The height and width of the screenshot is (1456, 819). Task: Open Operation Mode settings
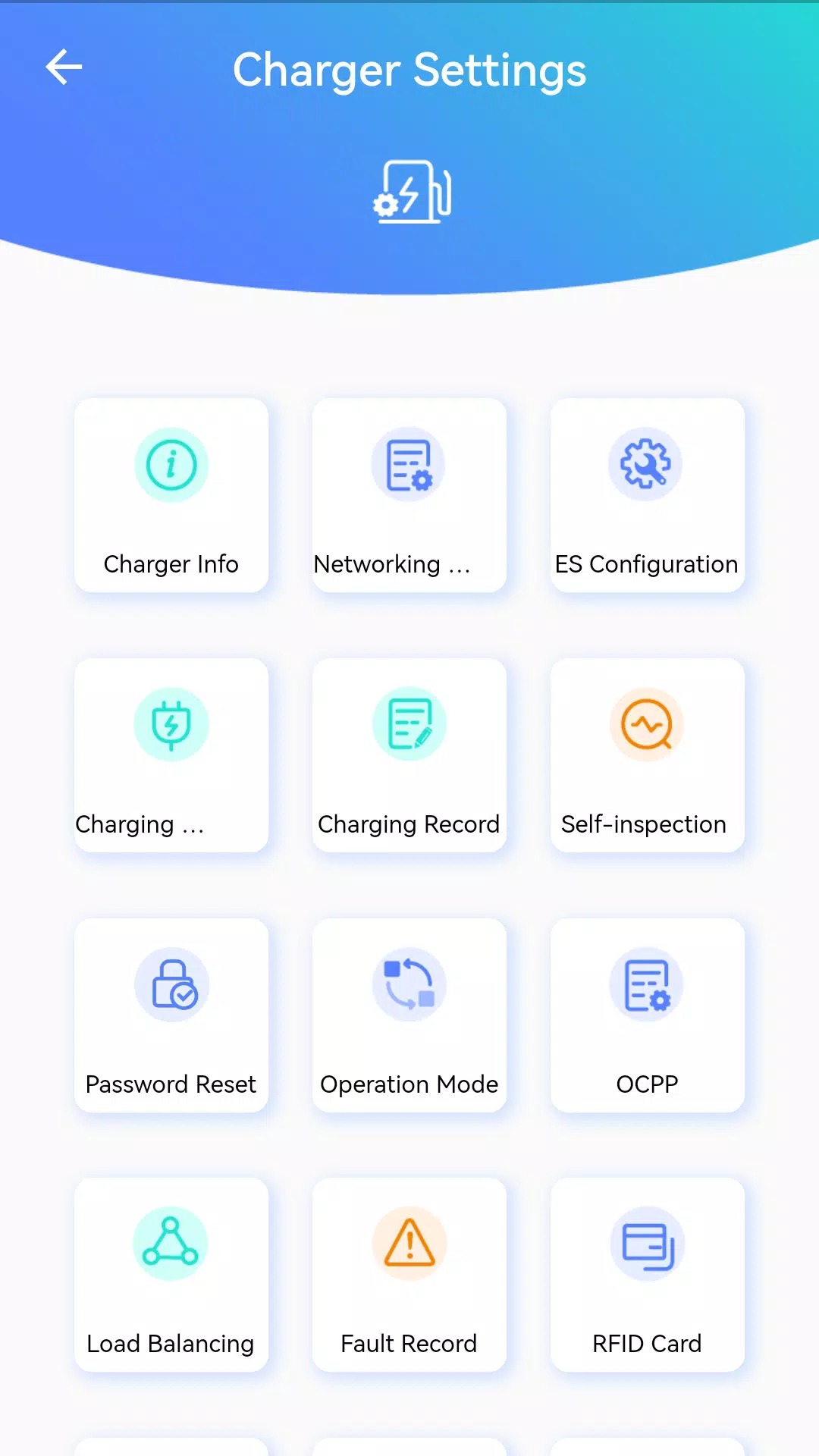point(409,1015)
